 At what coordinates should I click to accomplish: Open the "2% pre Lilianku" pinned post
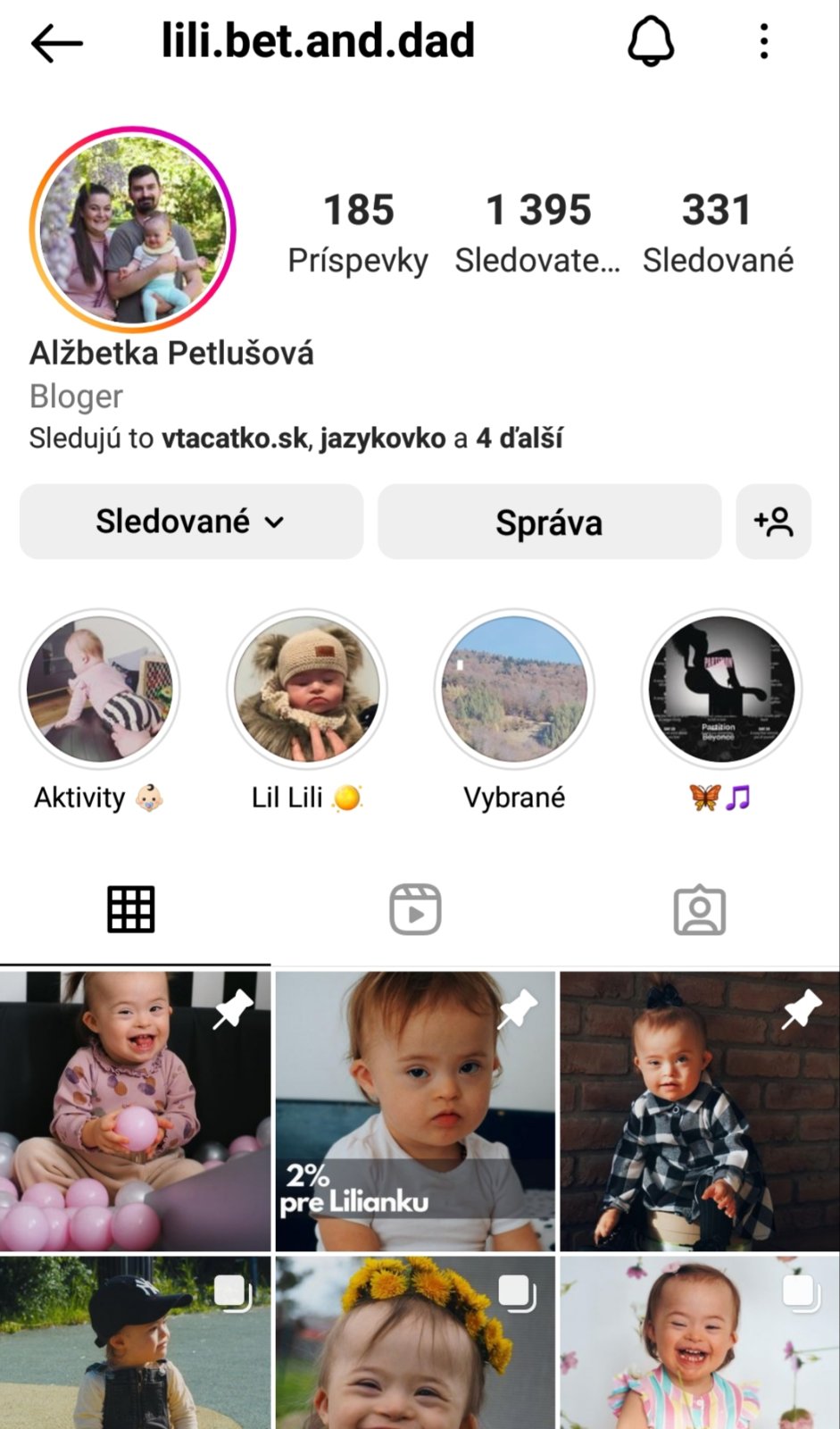point(415,1111)
